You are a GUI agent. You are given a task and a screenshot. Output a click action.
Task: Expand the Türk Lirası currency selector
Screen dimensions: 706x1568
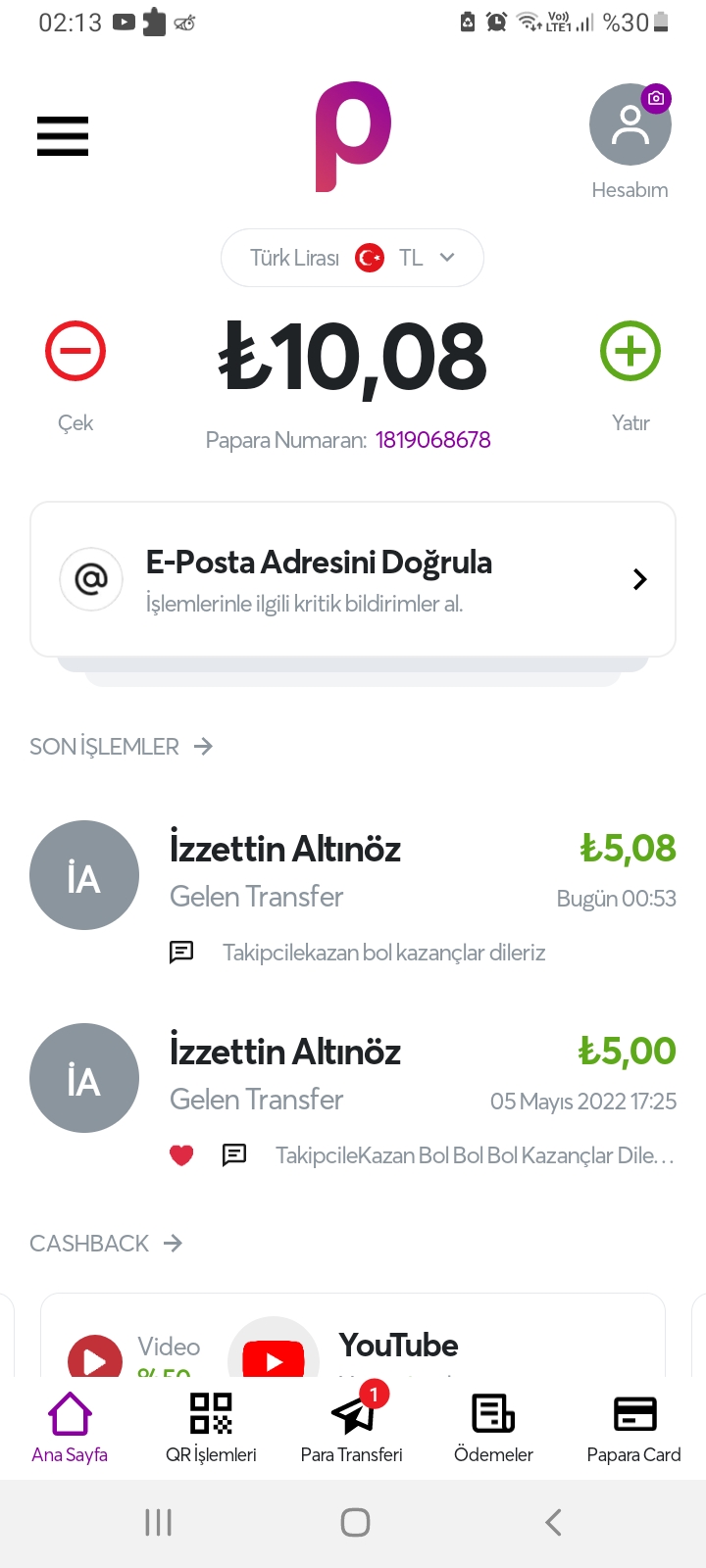pyautogui.click(x=352, y=258)
